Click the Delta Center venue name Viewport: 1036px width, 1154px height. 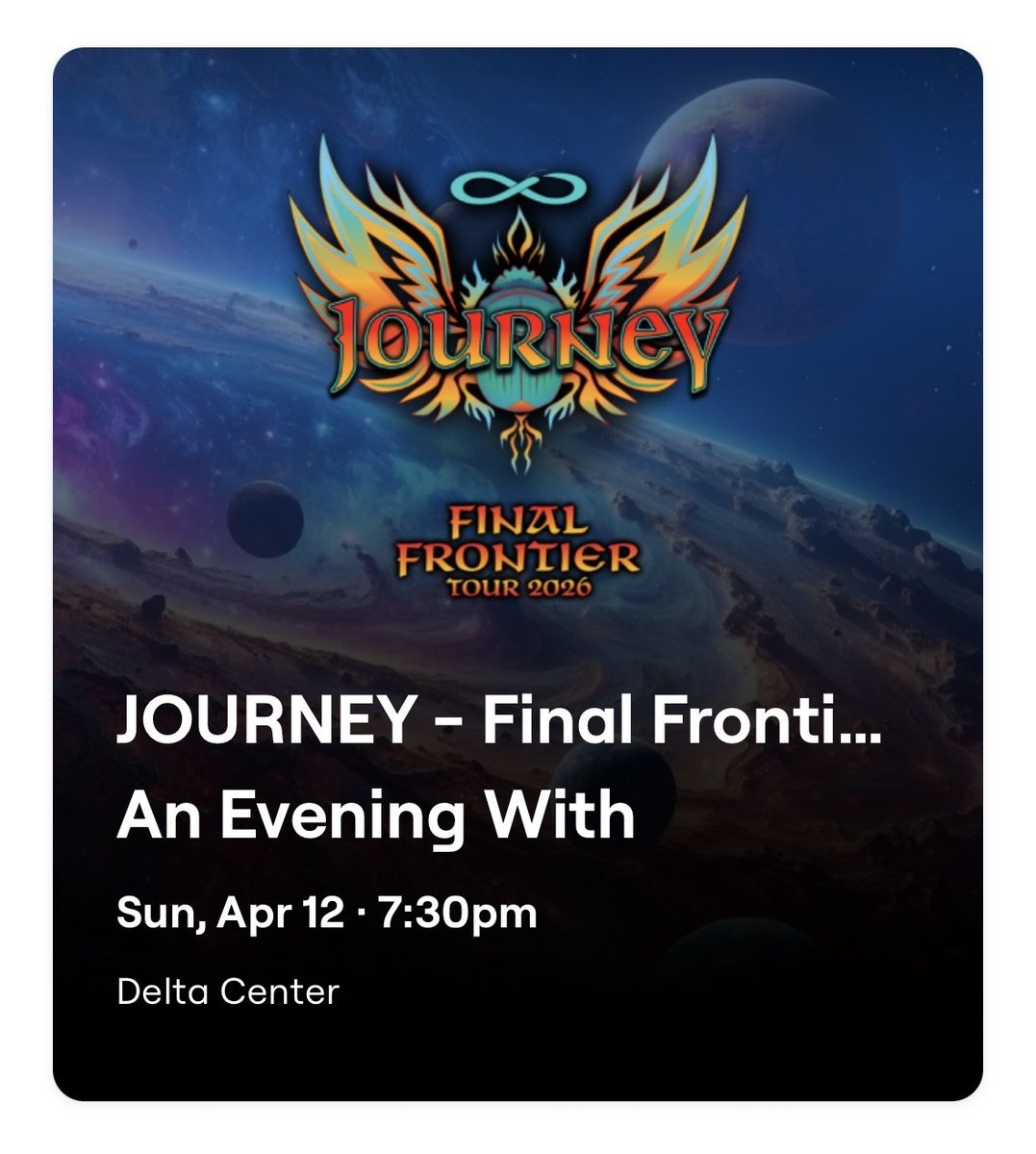point(228,989)
